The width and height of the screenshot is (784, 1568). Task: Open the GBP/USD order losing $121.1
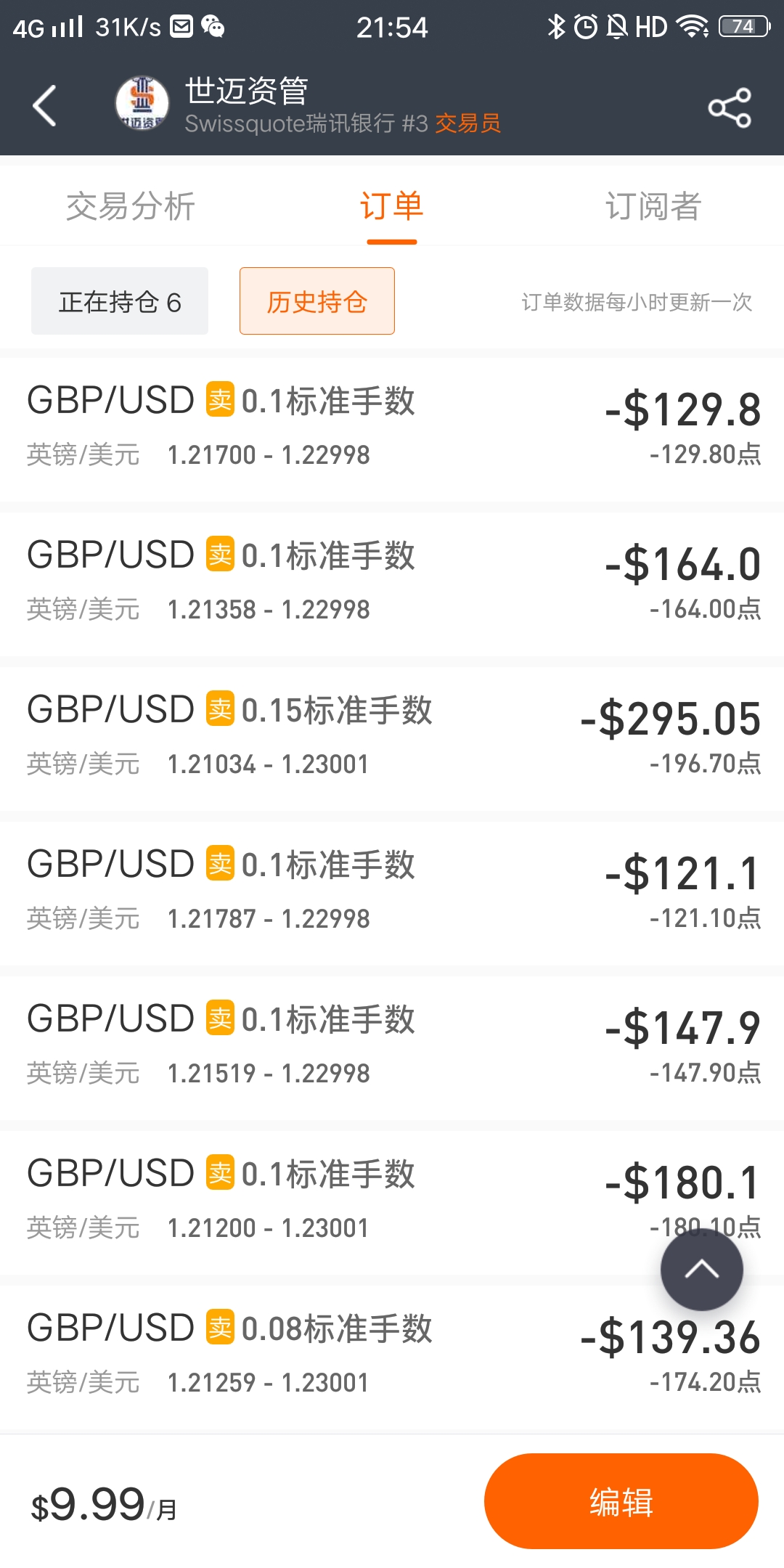click(x=392, y=892)
